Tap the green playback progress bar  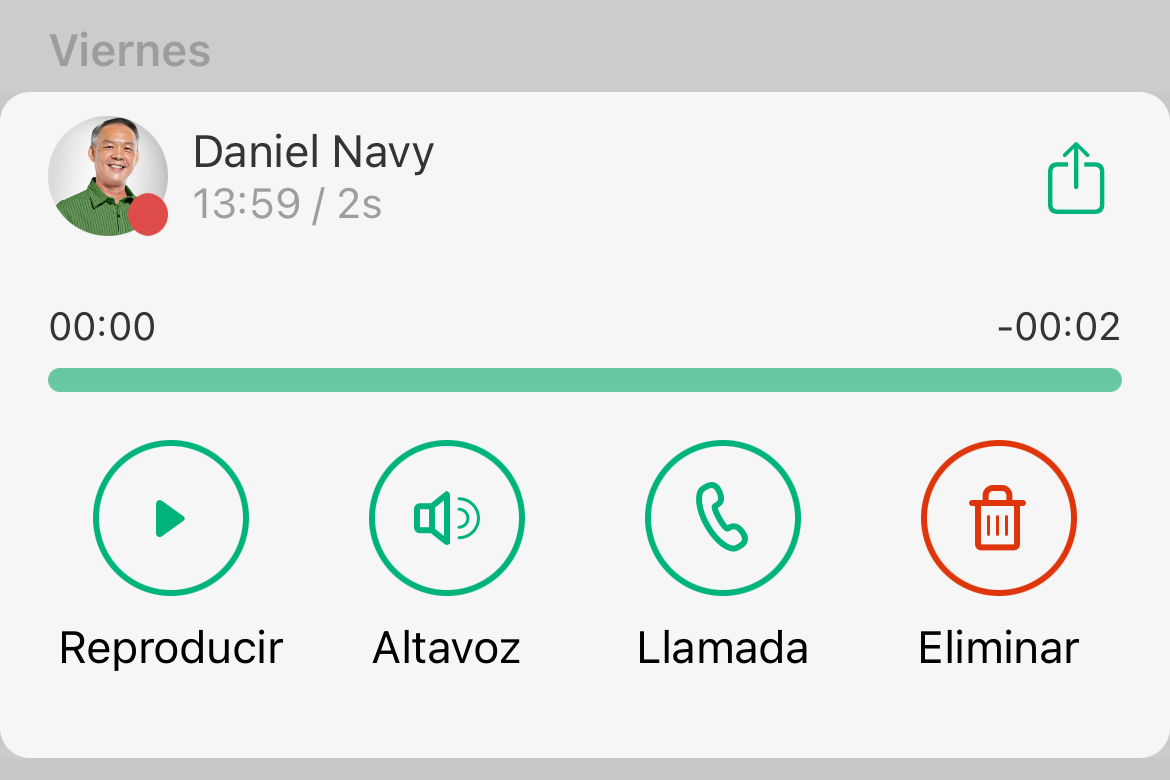(585, 380)
